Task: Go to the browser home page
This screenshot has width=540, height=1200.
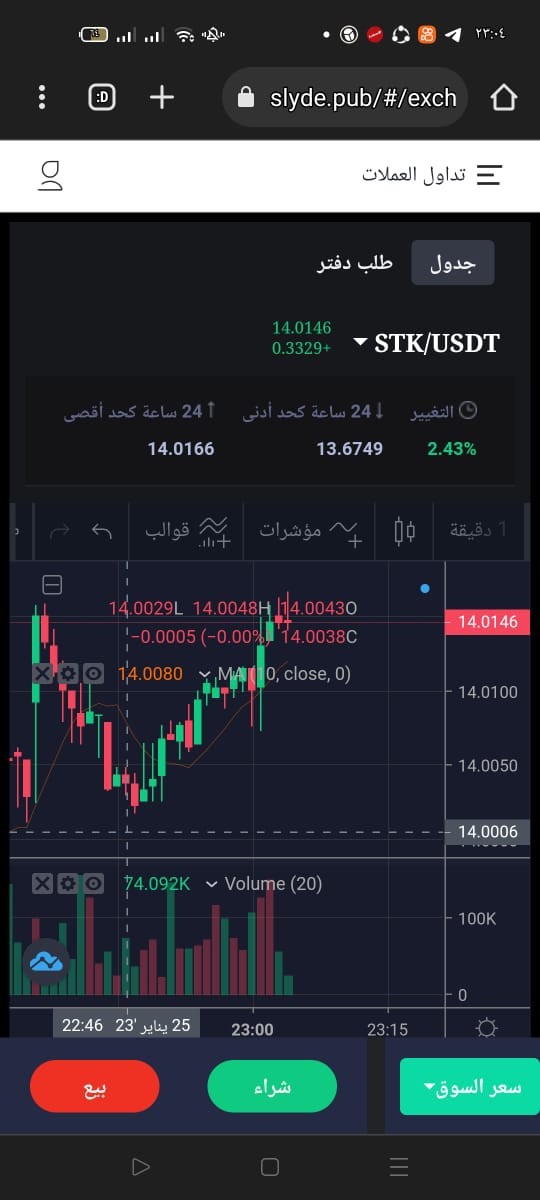Action: point(504,97)
